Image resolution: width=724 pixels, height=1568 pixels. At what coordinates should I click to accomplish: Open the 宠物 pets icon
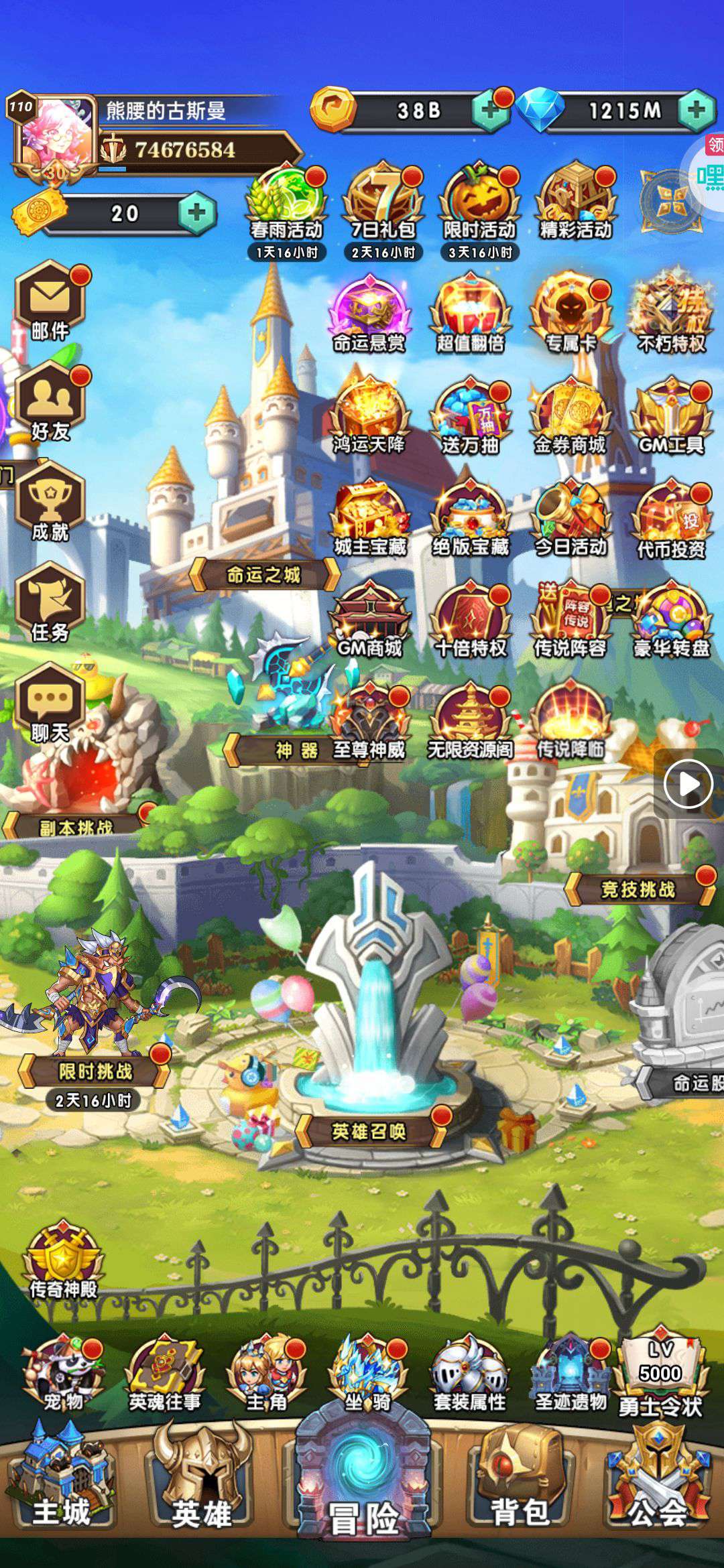[x=64, y=1374]
